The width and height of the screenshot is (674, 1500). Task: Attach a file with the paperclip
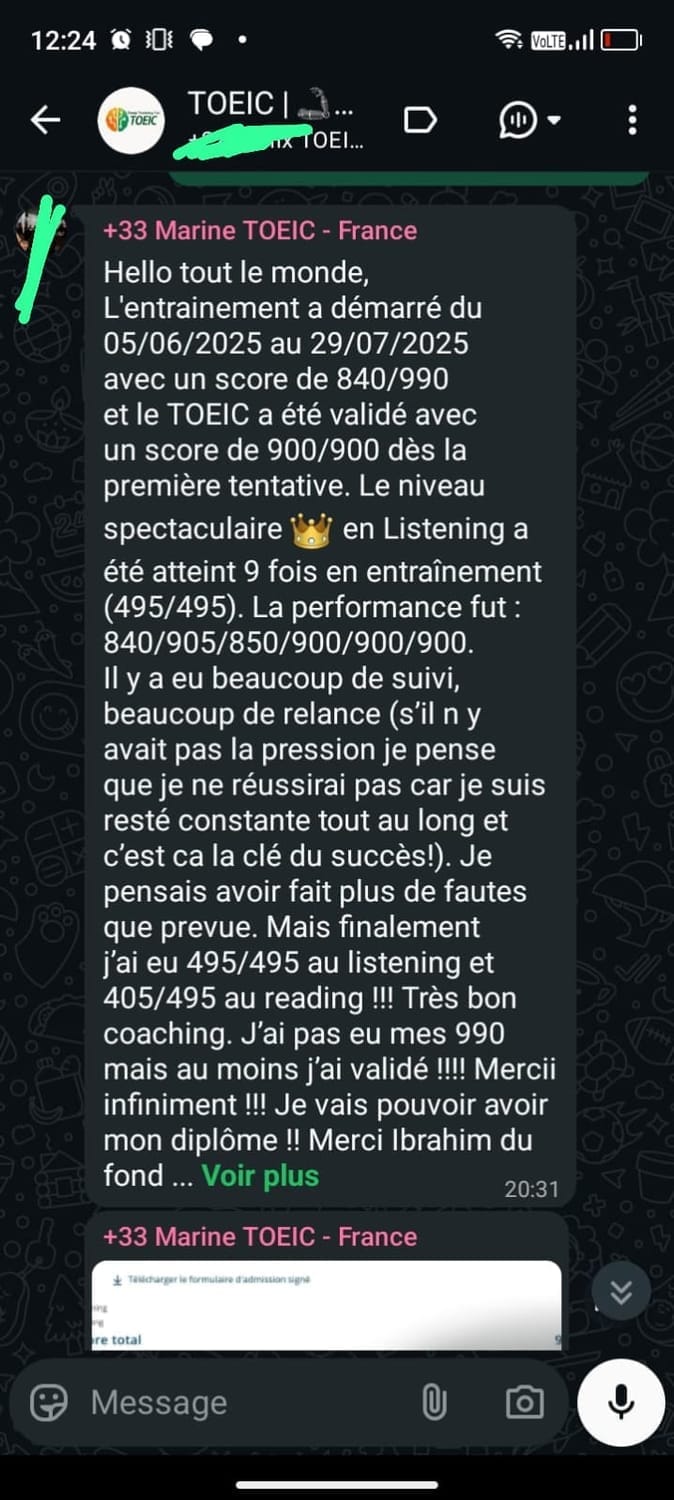pos(434,1403)
